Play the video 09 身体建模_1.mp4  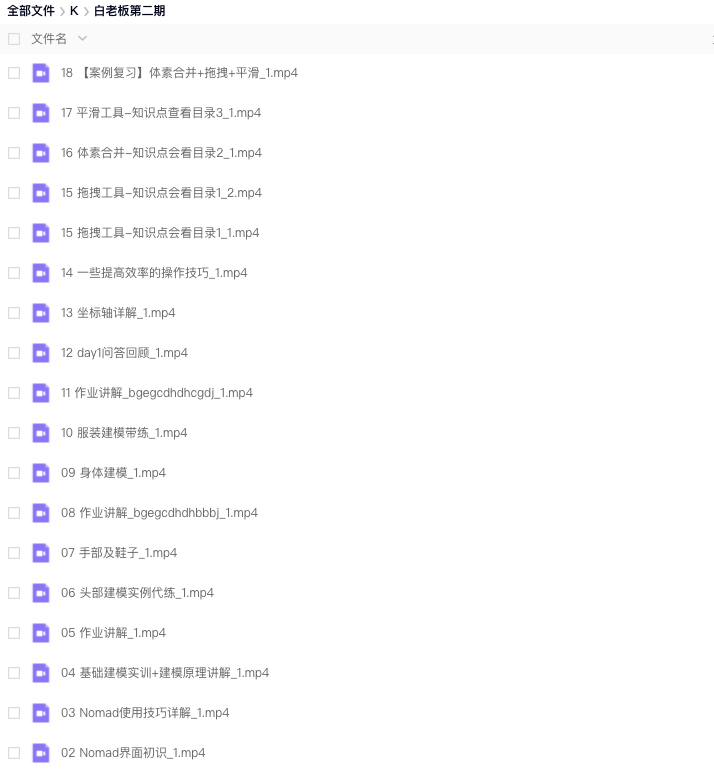(113, 473)
